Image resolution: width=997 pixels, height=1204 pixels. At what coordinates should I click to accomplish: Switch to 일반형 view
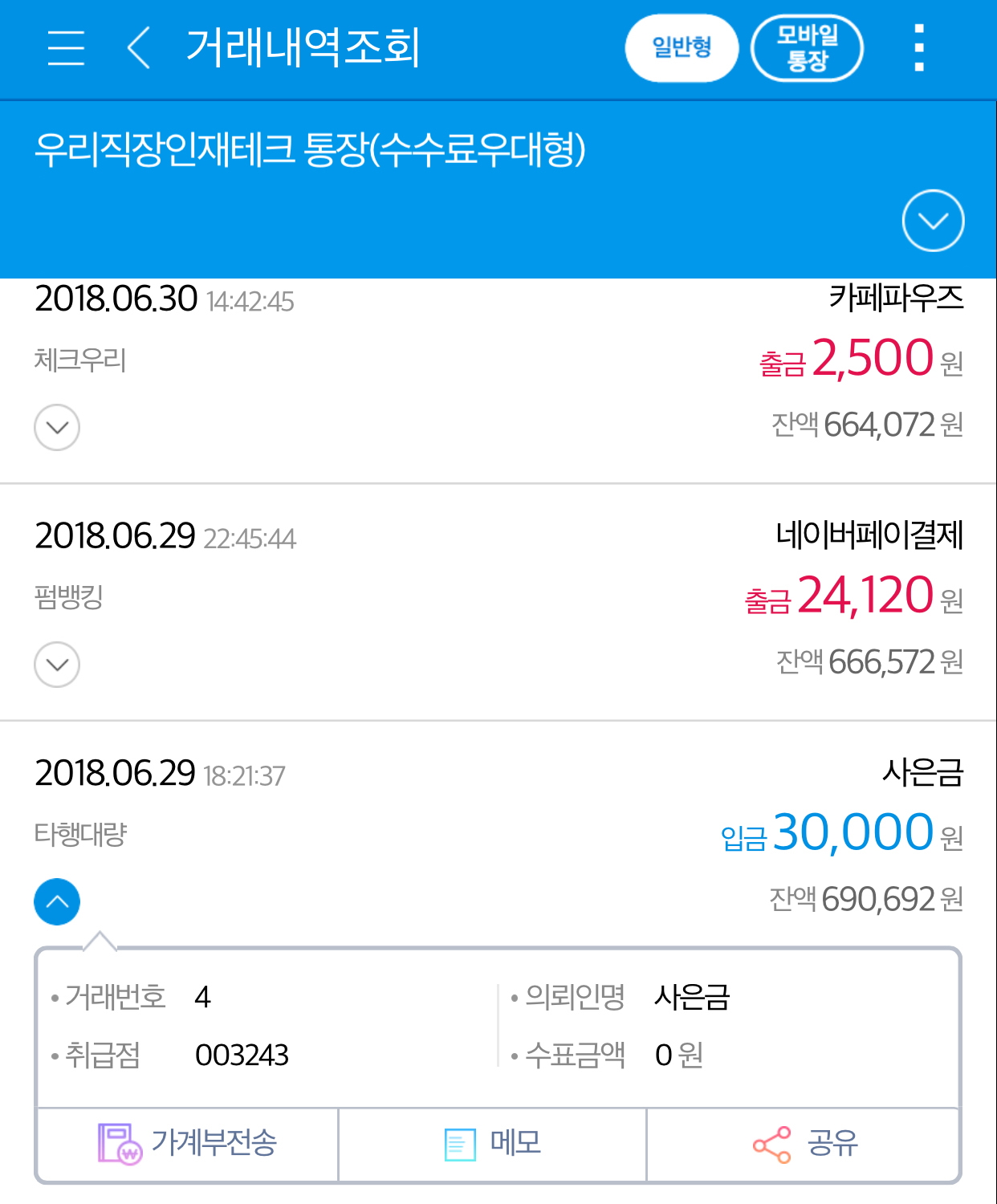682,47
